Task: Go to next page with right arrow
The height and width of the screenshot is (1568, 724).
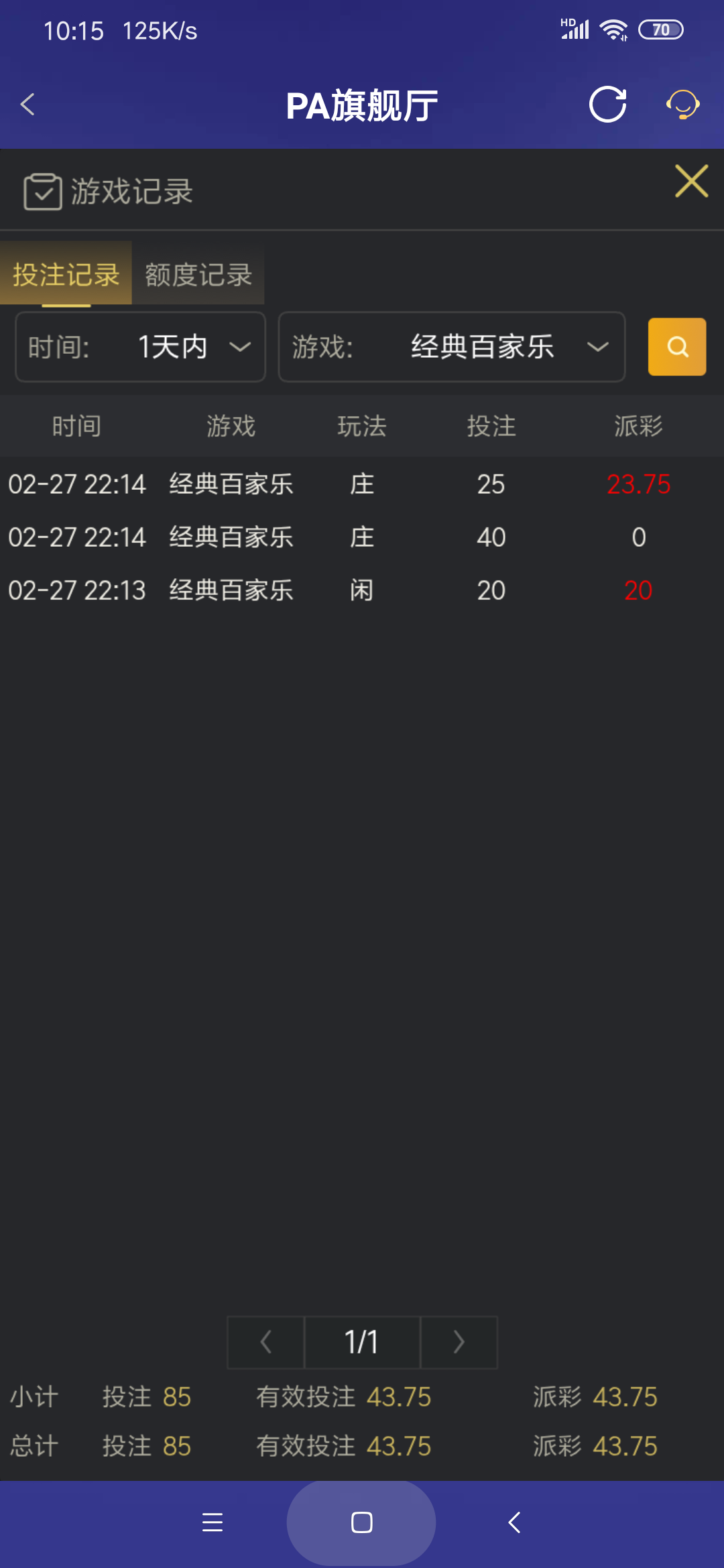Action: 459,1342
